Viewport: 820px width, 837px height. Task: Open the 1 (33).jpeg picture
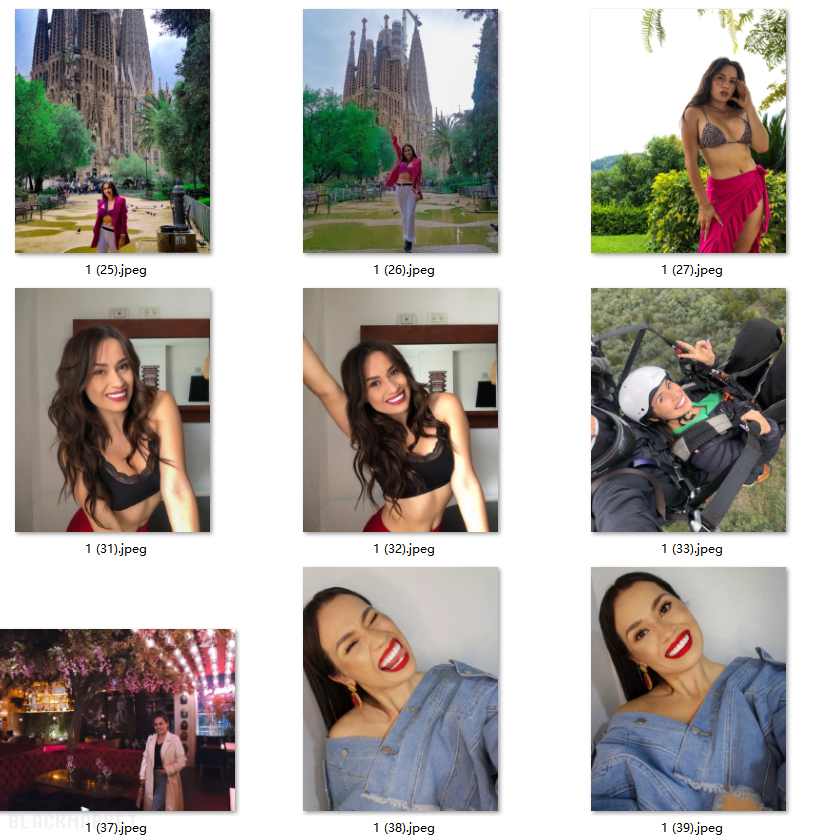click(688, 410)
